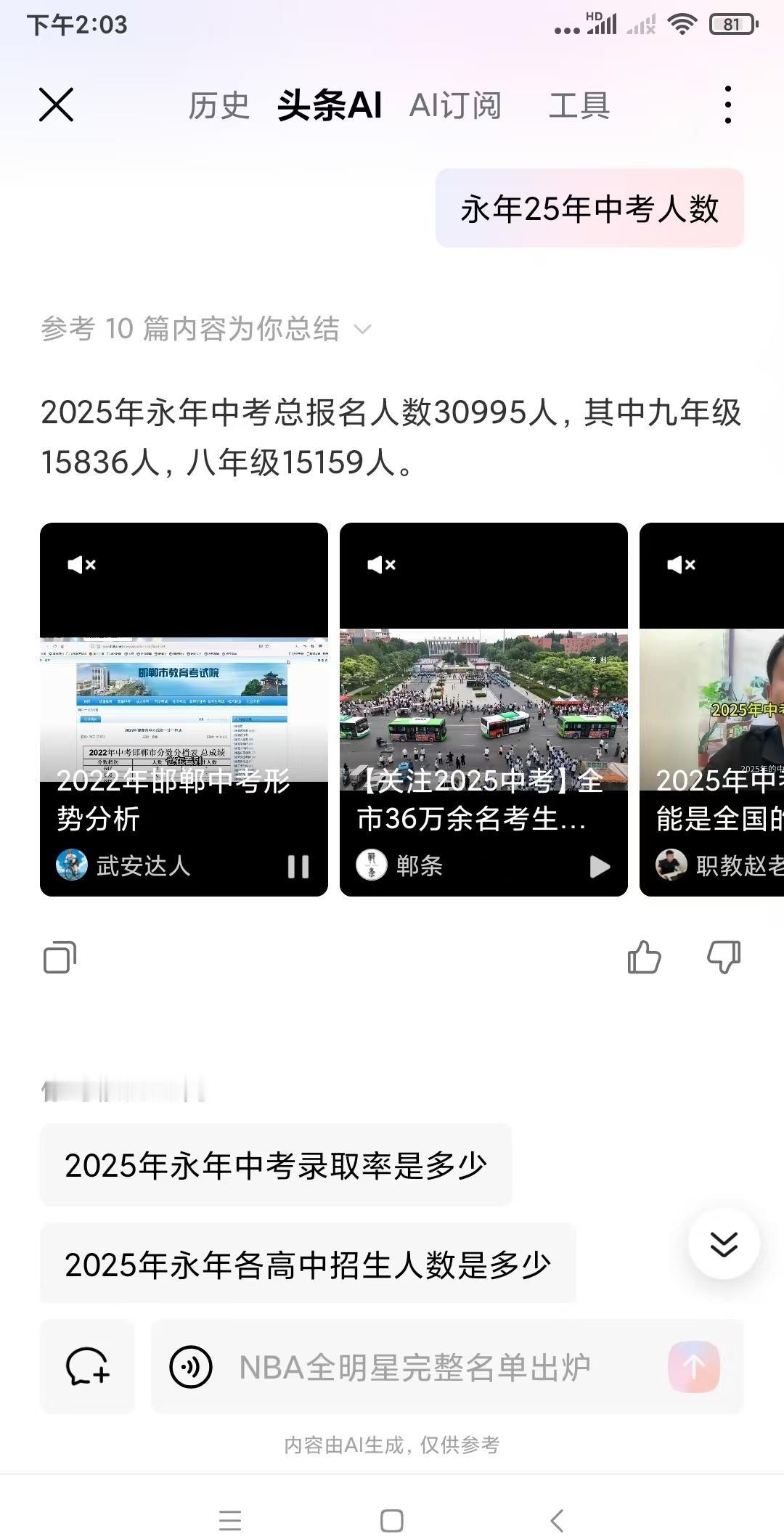Unmute the 郸条 video
Image resolution: width=784 pixels, height=1539 pixels.
click(383, 564)
